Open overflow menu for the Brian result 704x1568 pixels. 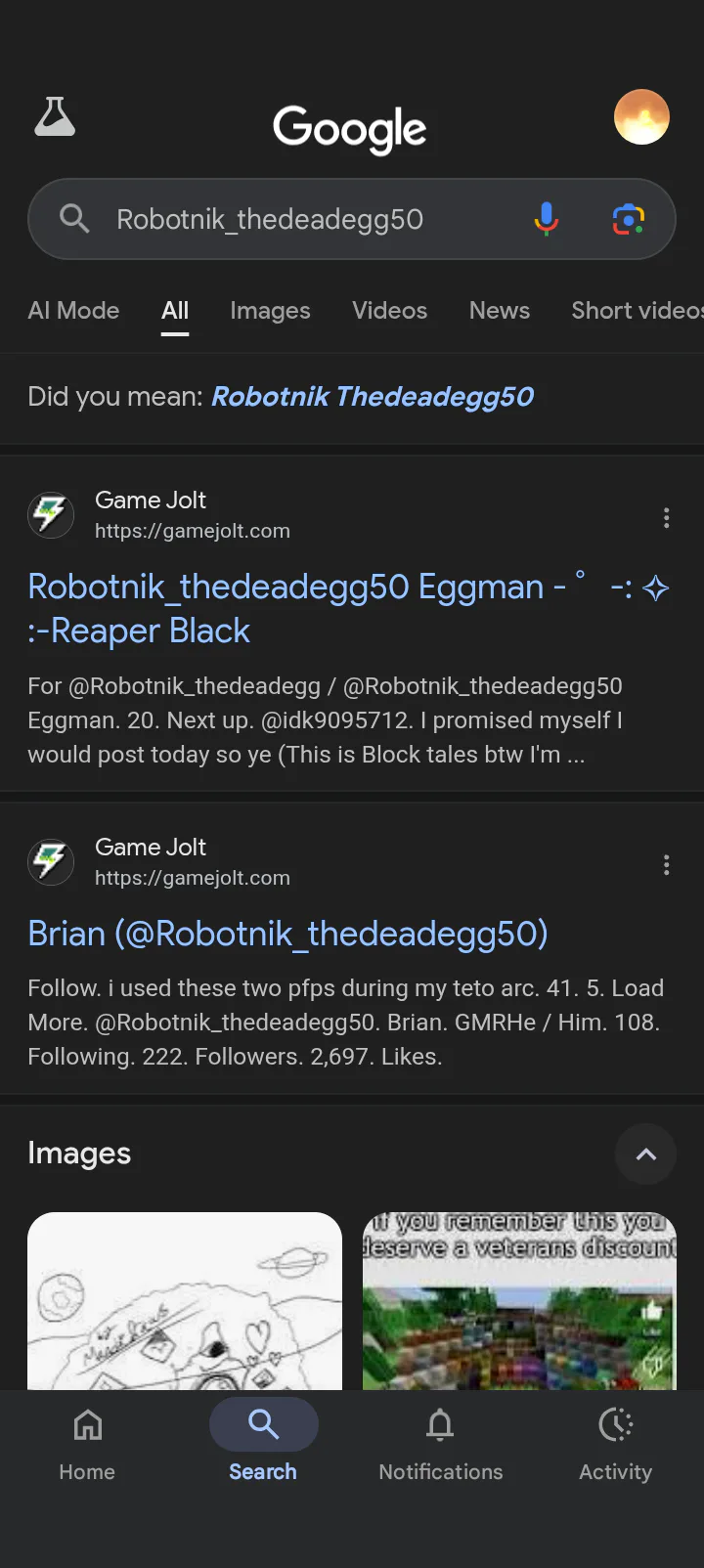667,865
